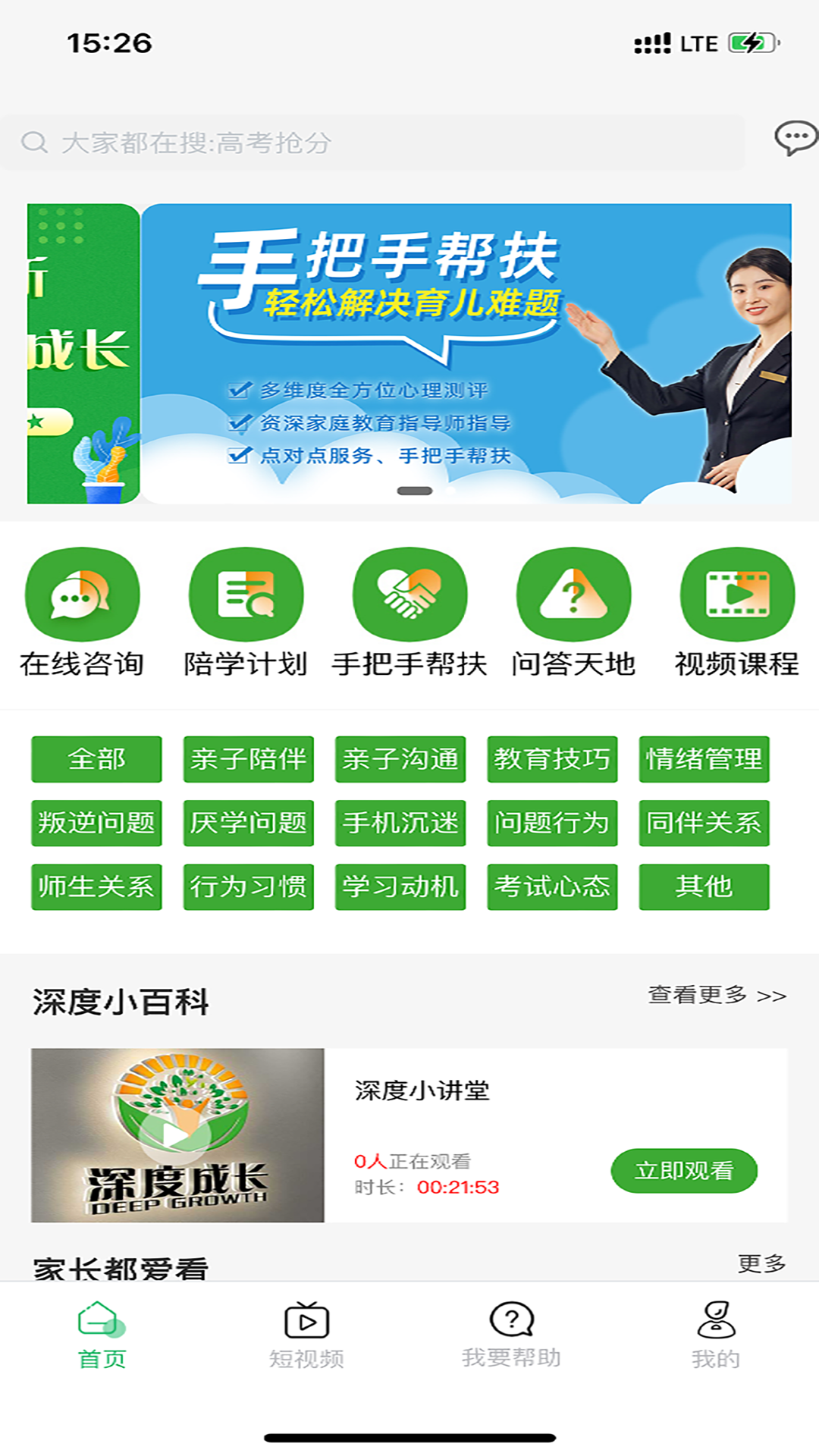Open the message bubble icon near search bar
The image size is (819, 1456).
click(793, 136)
